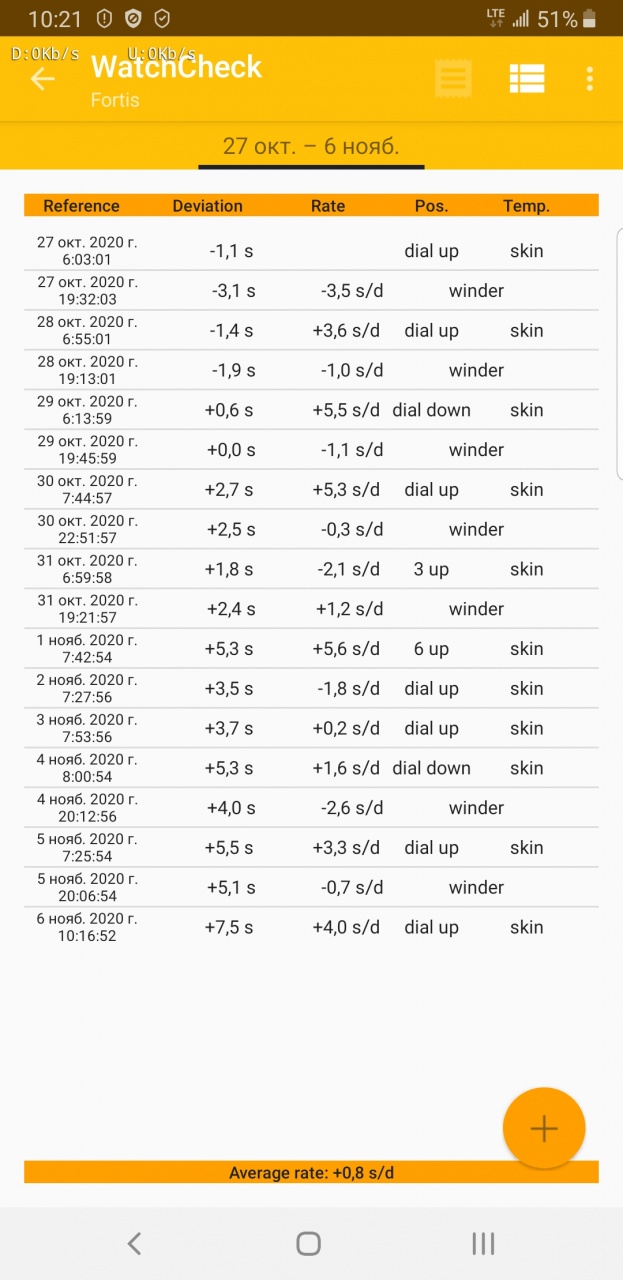Image resolution: width=623 pixels, height=1280 pixels.
Task: Open the 30 окт. 22:51:57 log entry
Action: 311,529
